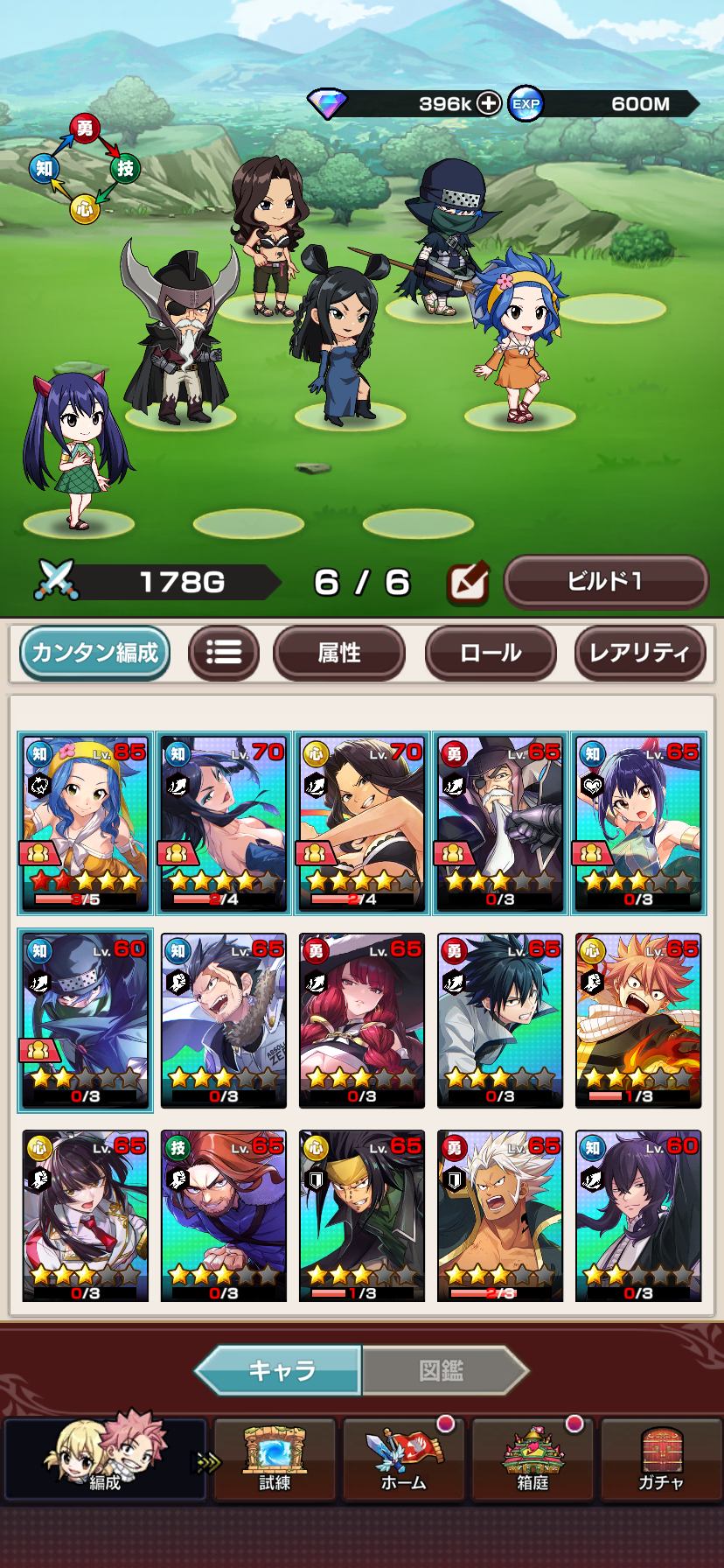Image resolution: width=724 pixels, height=1568 pixels.
Task: Pick the Lv. 65 技 attribute character card
Action: tap(224, 1216)
